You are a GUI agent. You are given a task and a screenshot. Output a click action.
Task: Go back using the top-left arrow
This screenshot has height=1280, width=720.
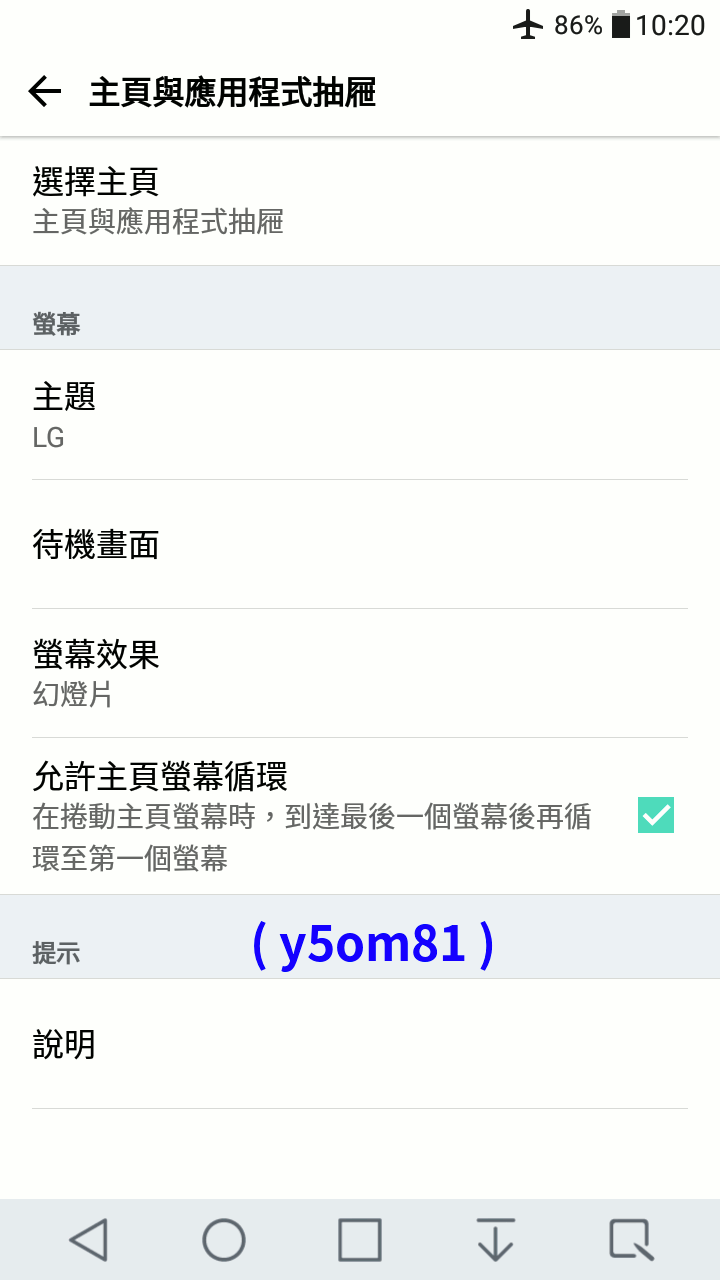coord(45,93)
